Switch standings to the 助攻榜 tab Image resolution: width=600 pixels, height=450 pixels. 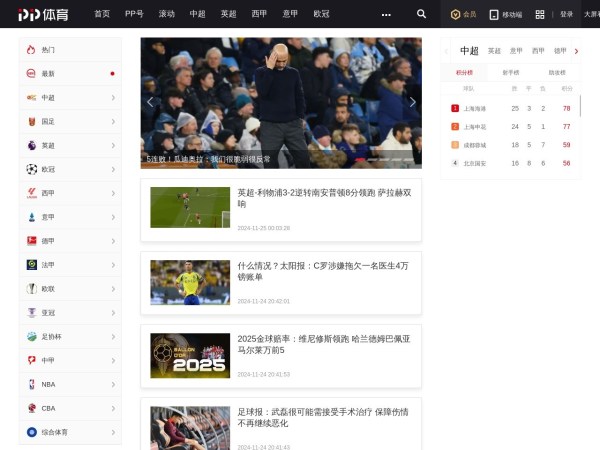pyautogui.click(x=556, y=72)
